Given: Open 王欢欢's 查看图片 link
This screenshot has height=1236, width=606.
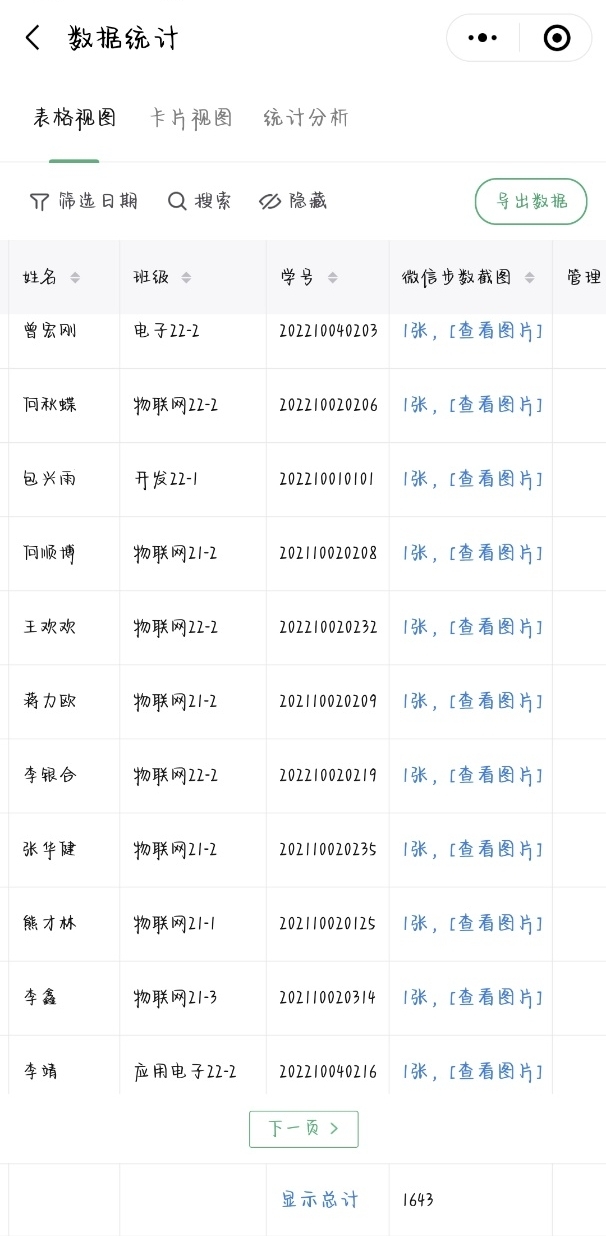Looking at the screenshot, I should (496, 627).
